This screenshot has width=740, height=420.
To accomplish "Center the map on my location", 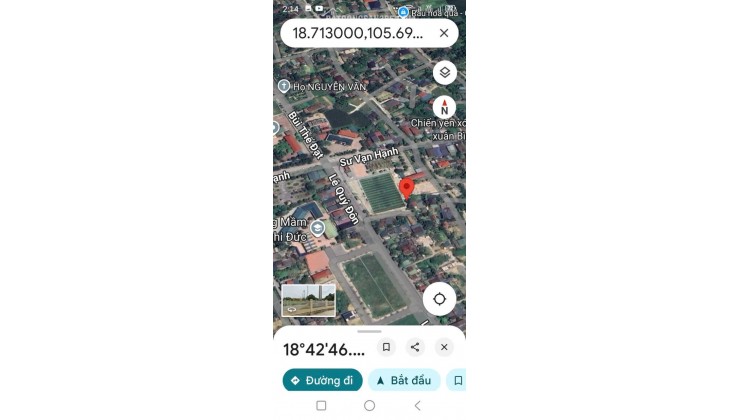I will [439, 299].
